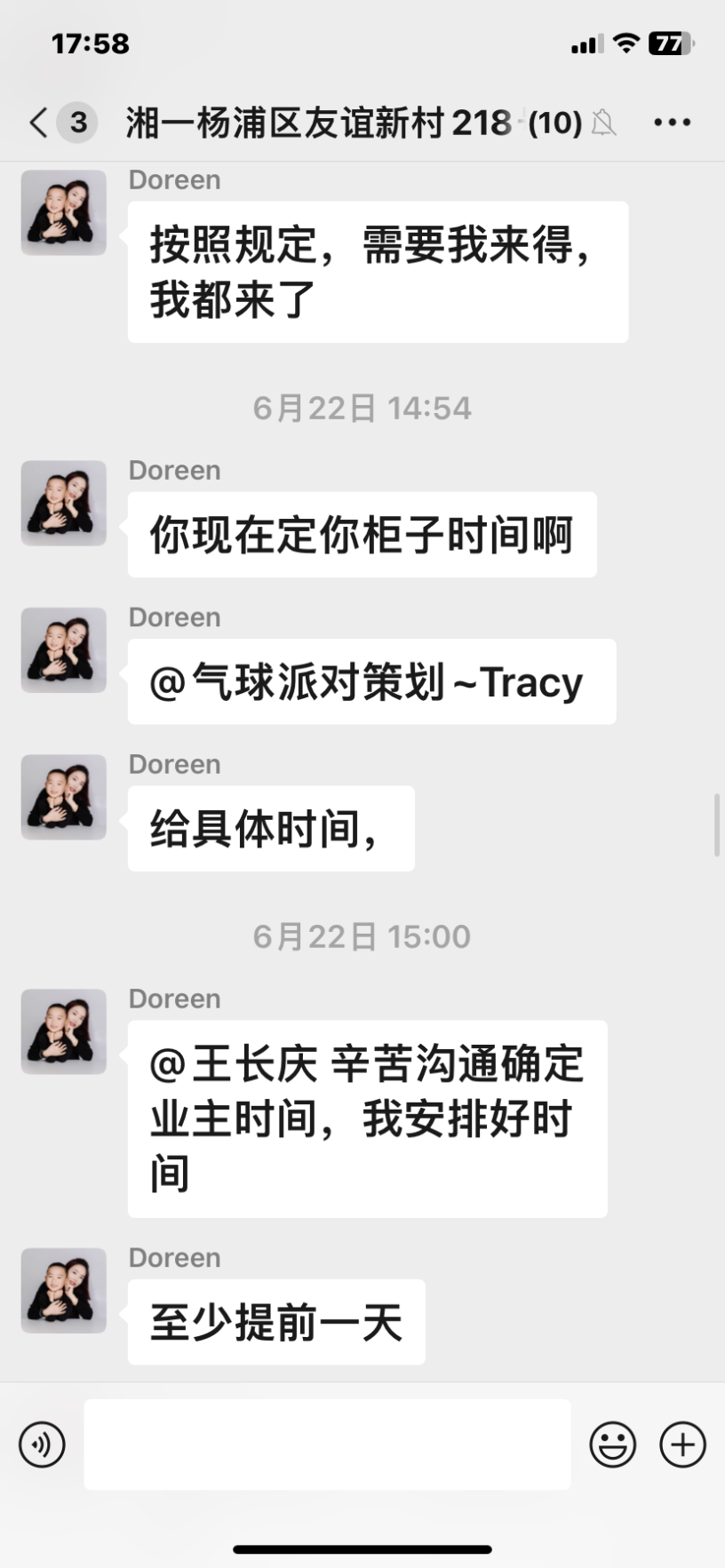Switch to voice message input
The height and width of the screenshot is (1568, 725).
coord(42,1445)
